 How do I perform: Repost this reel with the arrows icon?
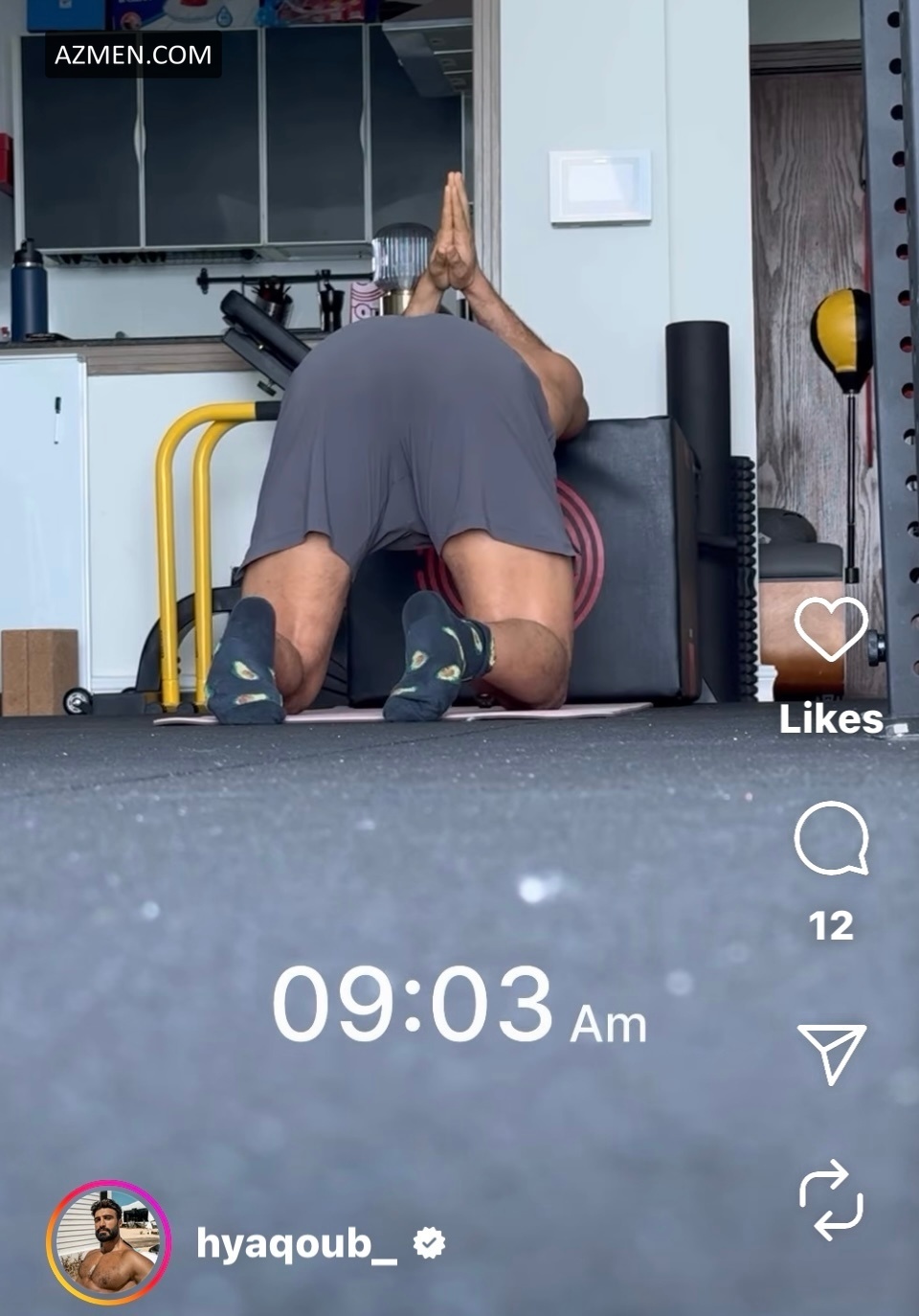point(831,1199)
